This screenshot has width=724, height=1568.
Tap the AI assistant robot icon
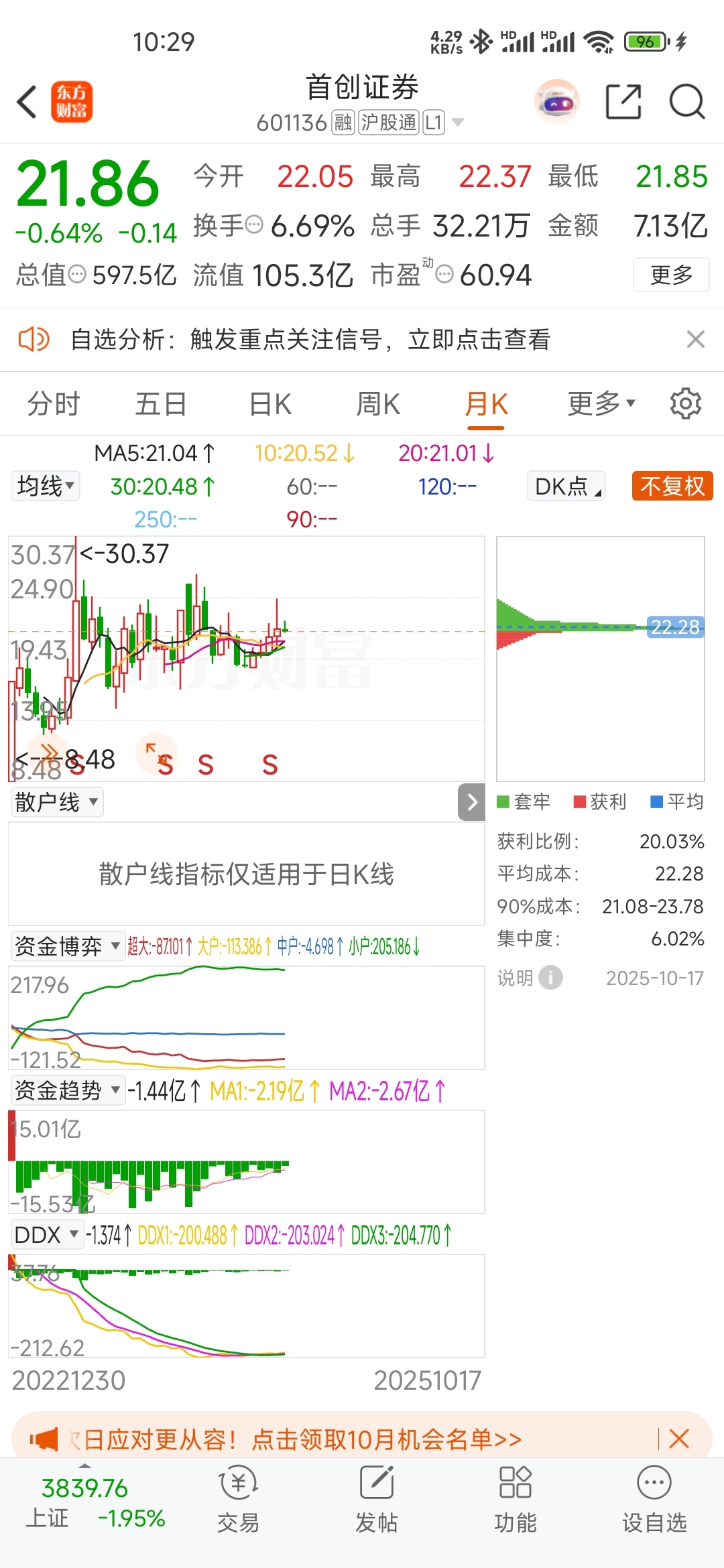(556, 101)
